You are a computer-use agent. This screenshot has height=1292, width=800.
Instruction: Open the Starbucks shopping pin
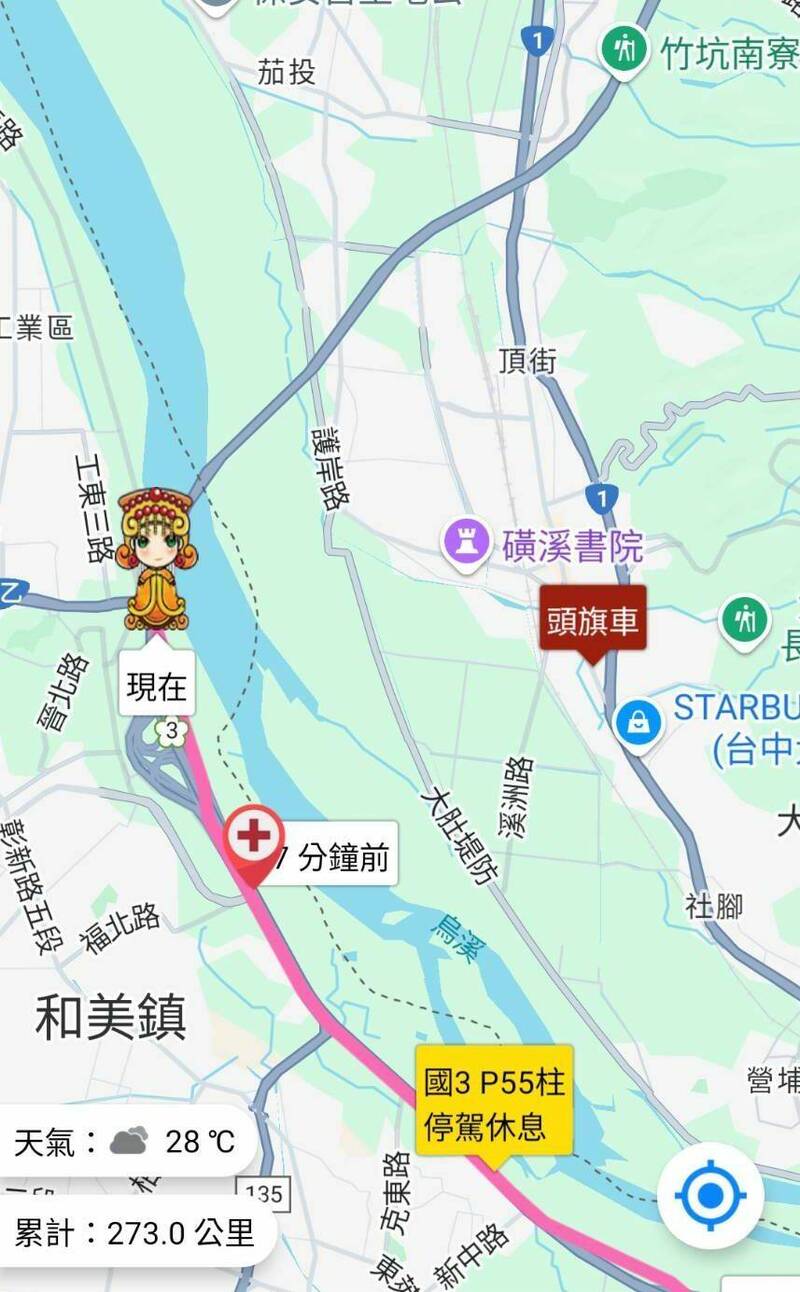(x=638, y=721)
